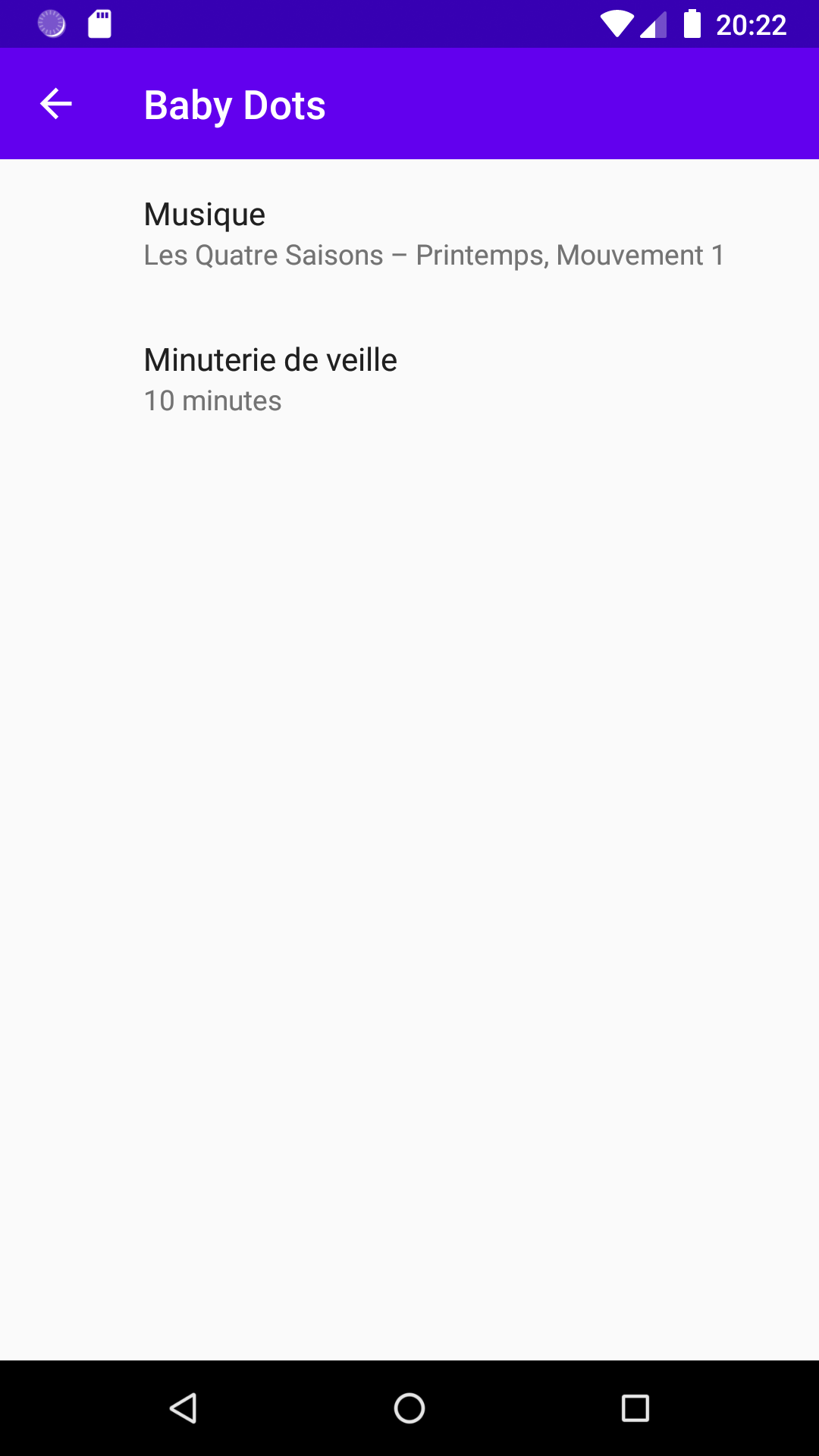Image resolution: width=819 pixels, height=1456 pixels.
Task: Tap the back arrow in the app bar
Action: click(x=56, y=104)
